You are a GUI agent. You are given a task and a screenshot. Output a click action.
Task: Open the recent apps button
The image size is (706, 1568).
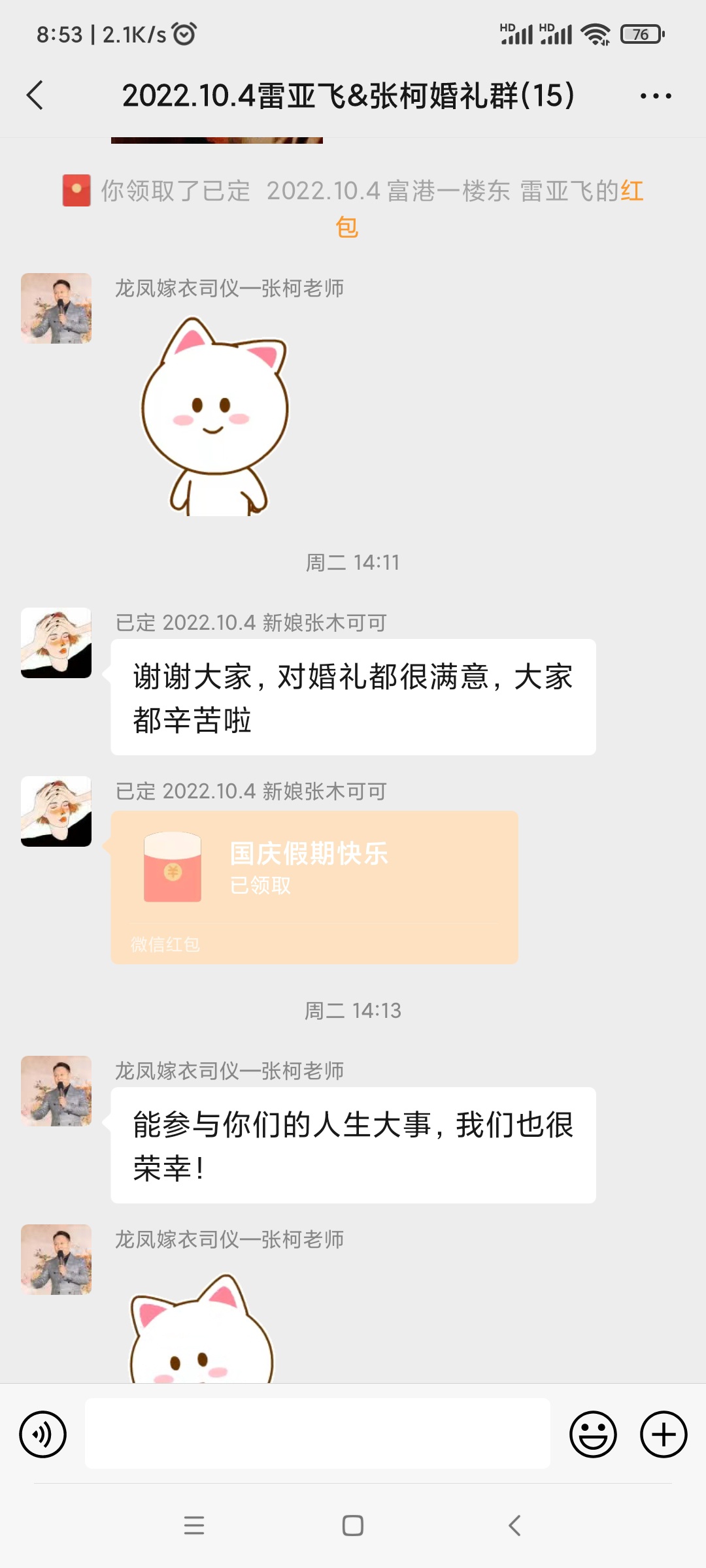click(194, 1526)
